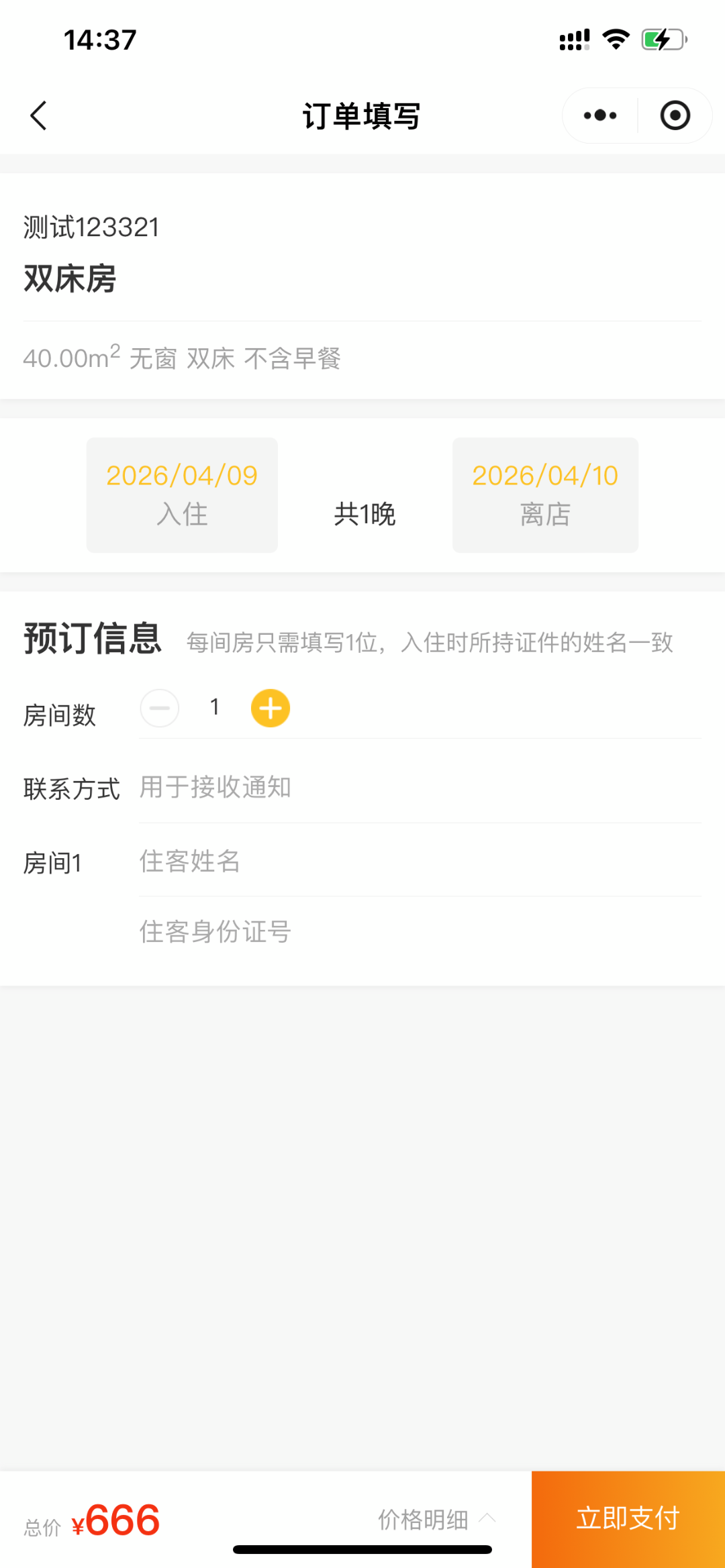This screenshot has width=725, height=1568.
Task: Decrease room count with the minus icon
Action: 160,707
